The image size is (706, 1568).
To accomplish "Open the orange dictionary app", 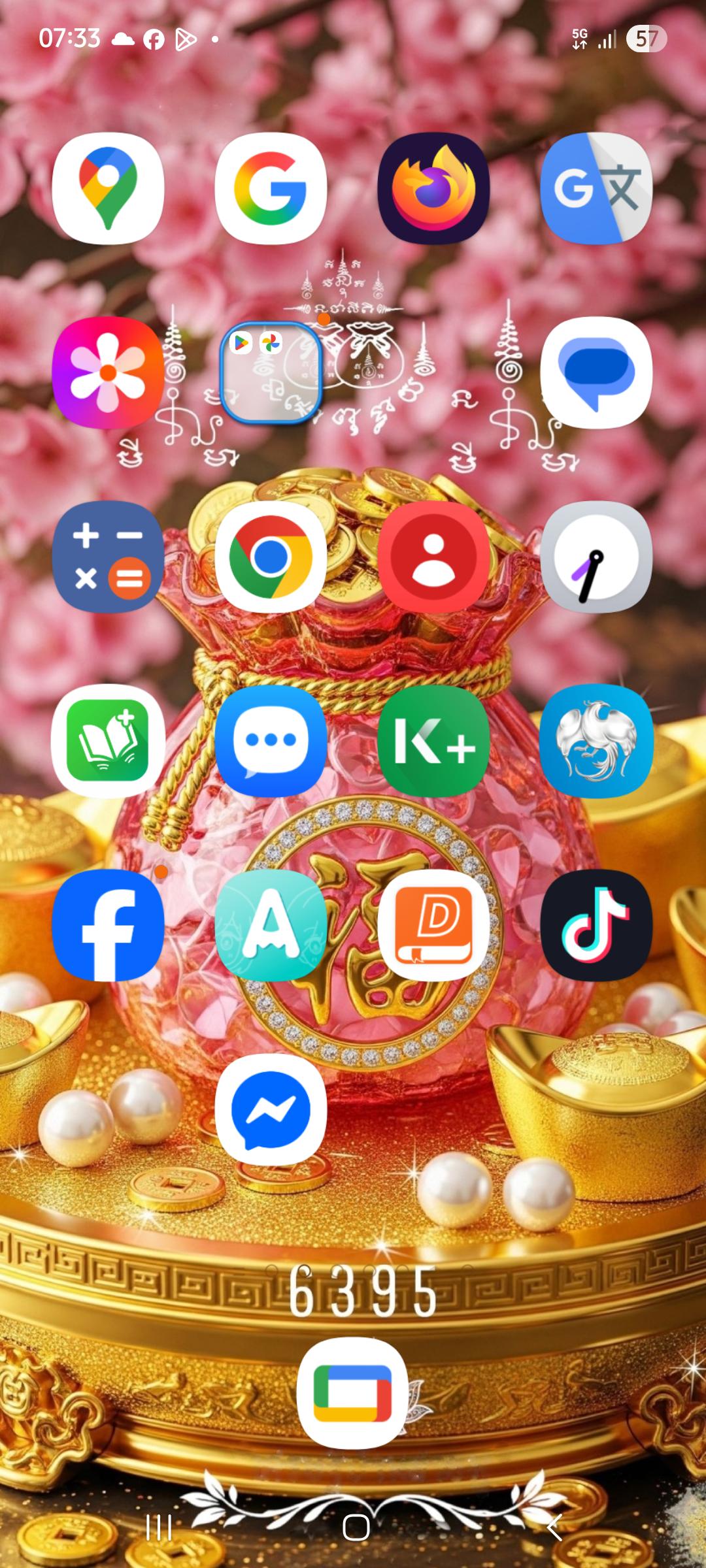I will tap(433, 925).
